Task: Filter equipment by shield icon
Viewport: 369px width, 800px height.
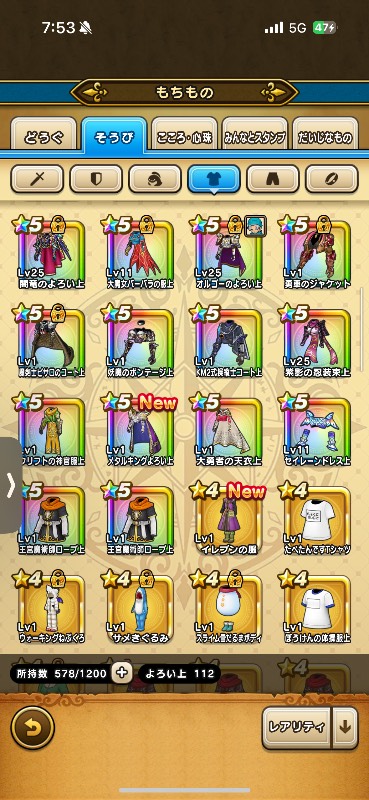Action: [96, 179]
